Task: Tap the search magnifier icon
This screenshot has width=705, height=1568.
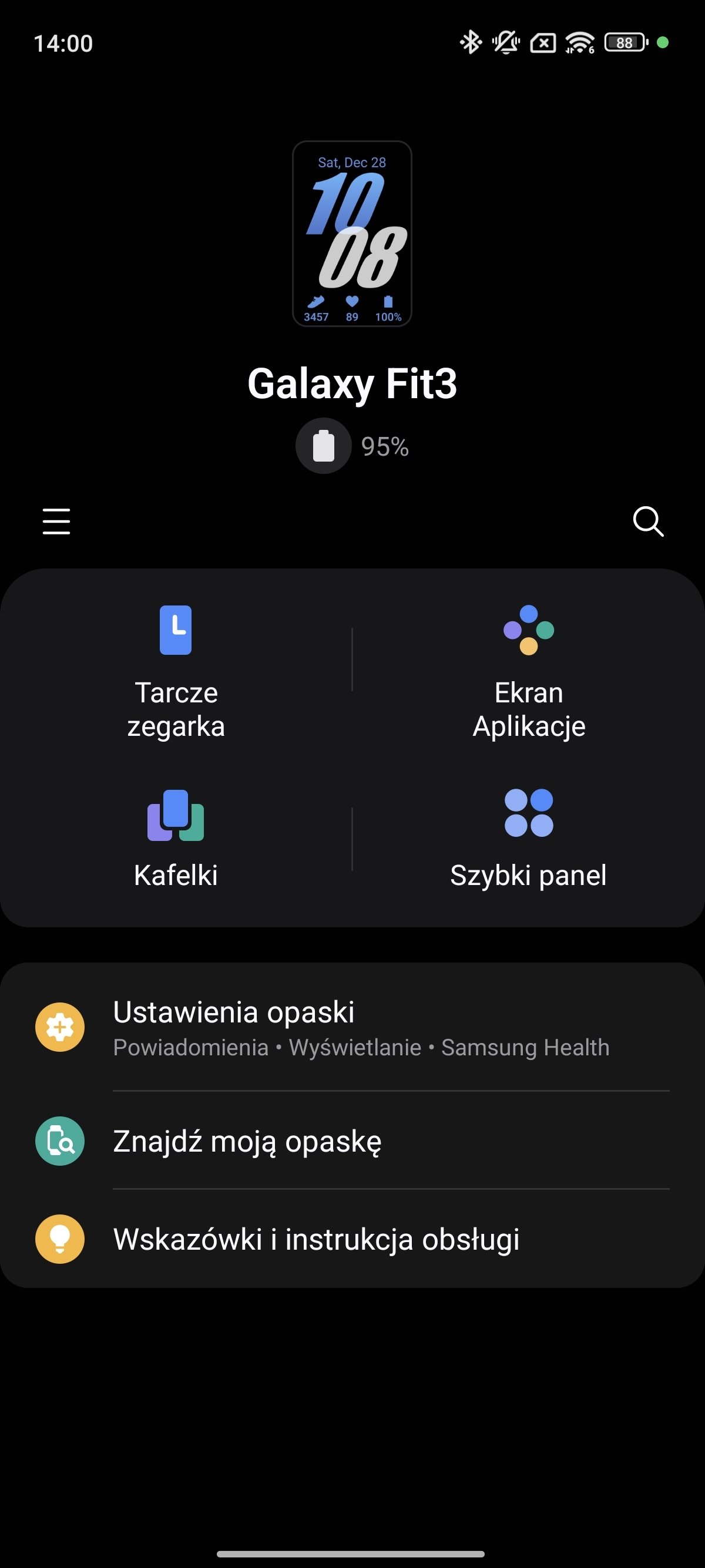Action: click(649, 521)
